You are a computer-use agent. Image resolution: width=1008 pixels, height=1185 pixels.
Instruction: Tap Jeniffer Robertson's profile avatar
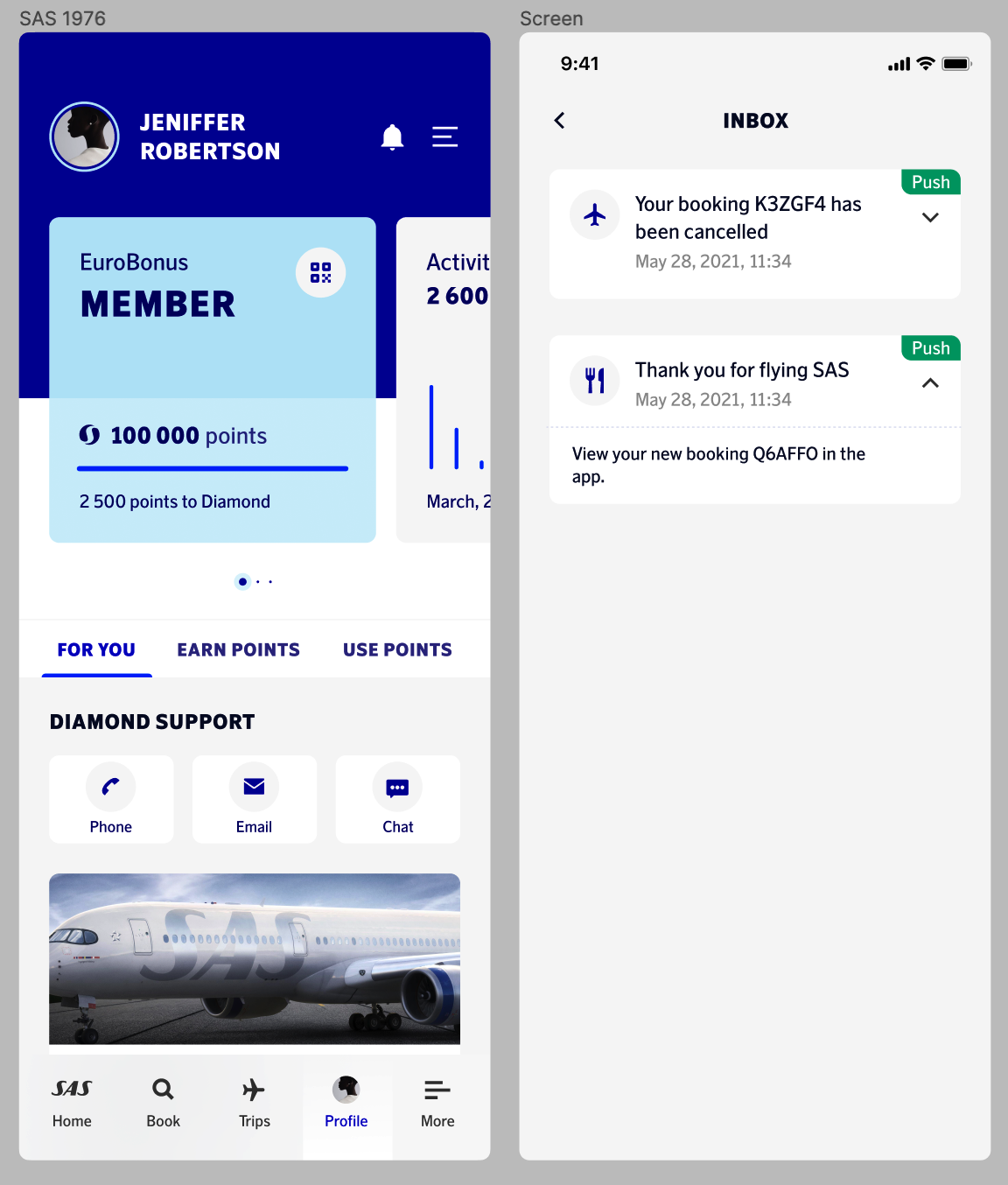click(x=85, y=137)
